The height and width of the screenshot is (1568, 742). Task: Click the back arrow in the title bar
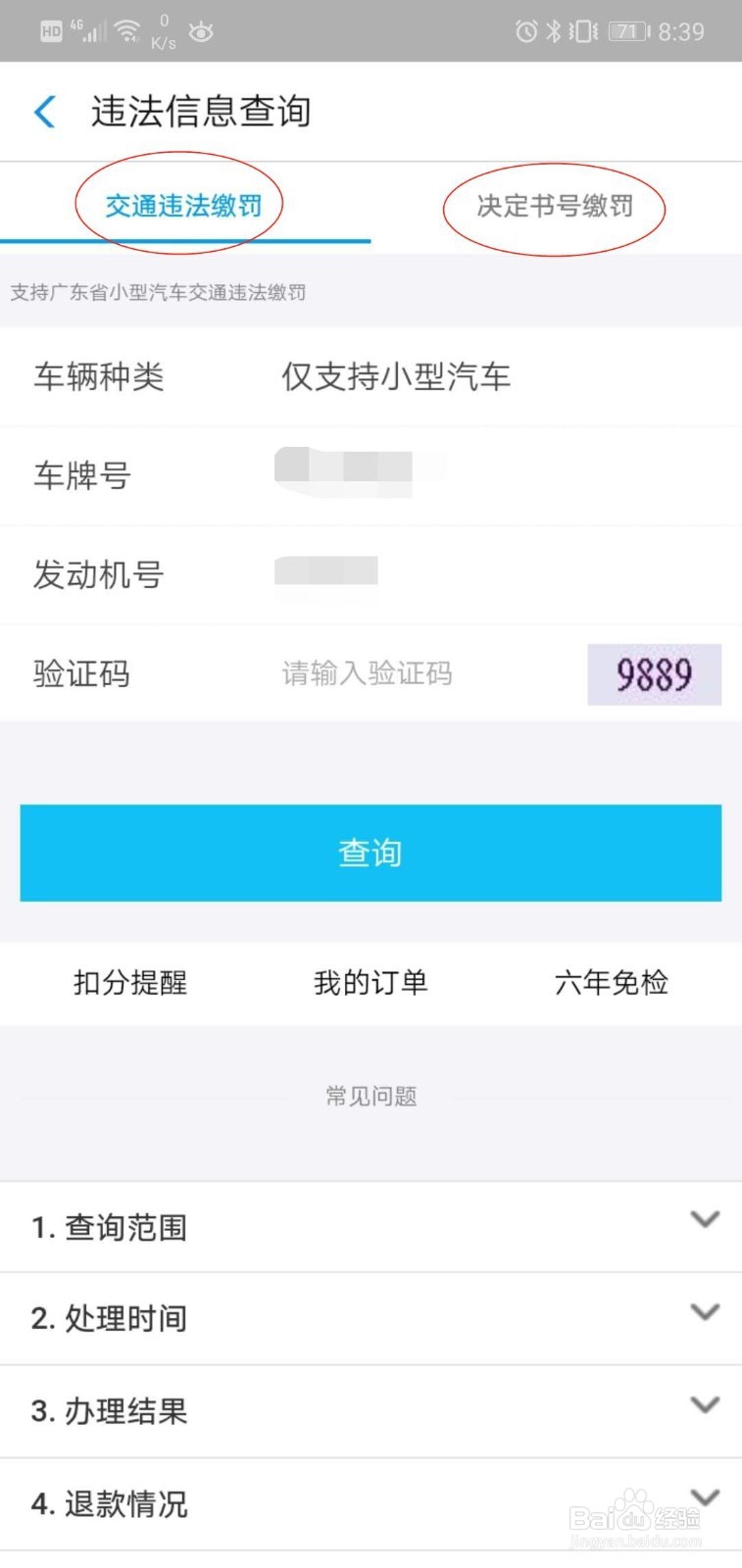point(43,112)
